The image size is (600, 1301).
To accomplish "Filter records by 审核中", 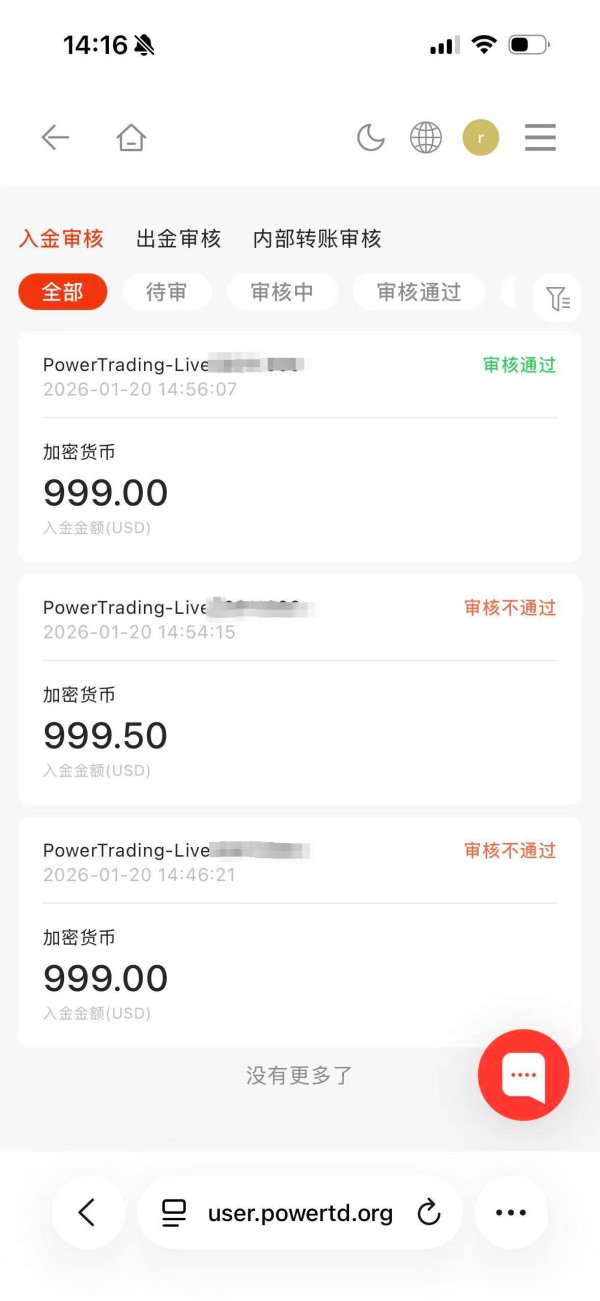I will (282, 292).
